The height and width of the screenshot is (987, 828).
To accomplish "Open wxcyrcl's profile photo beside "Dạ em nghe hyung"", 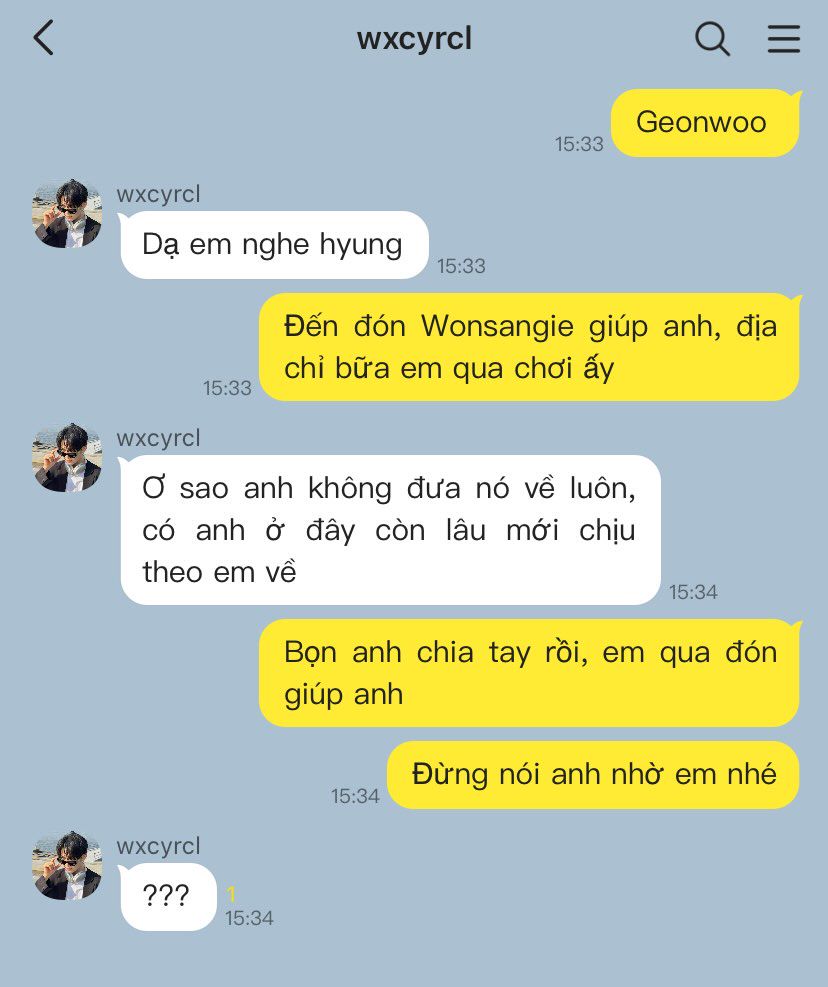I will coord(68,214).
